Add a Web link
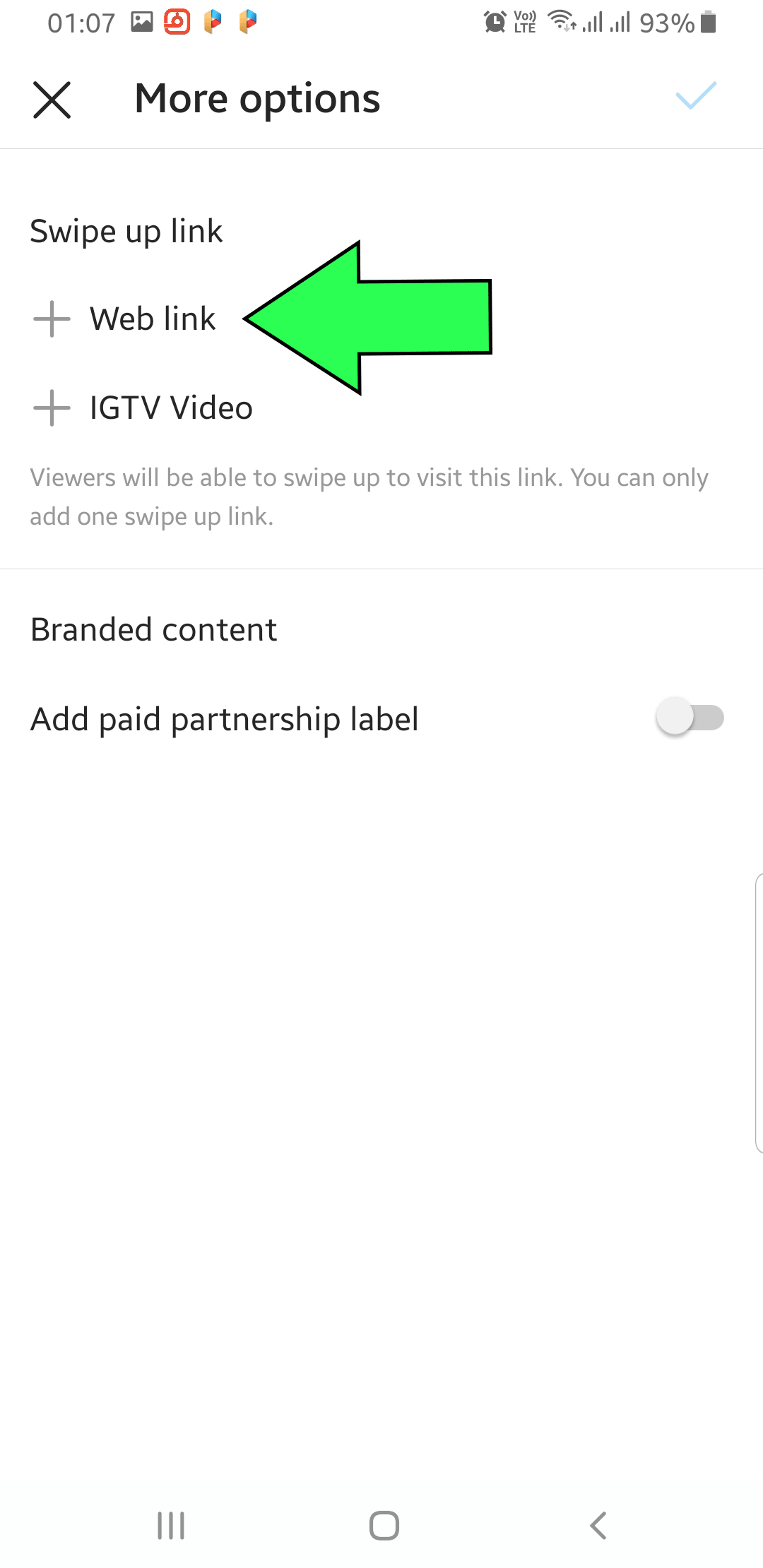The width and height of the screenshot is (763, 1568). pos(124,319)
